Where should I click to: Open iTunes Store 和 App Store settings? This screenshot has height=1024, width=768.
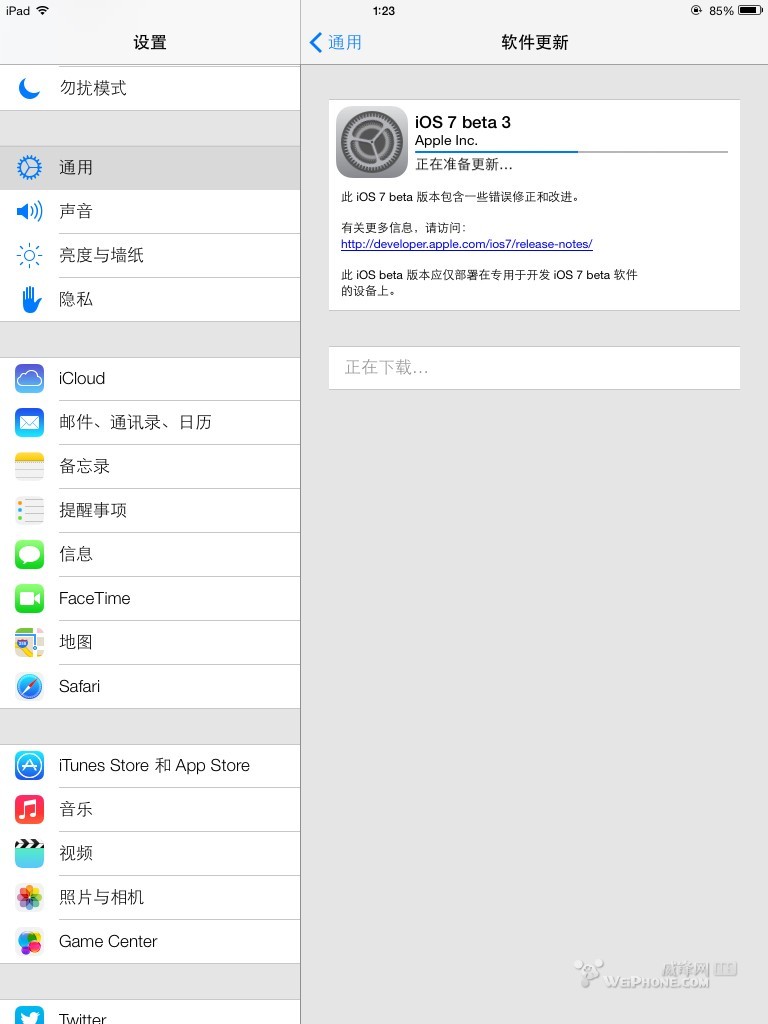coord(154,766)
